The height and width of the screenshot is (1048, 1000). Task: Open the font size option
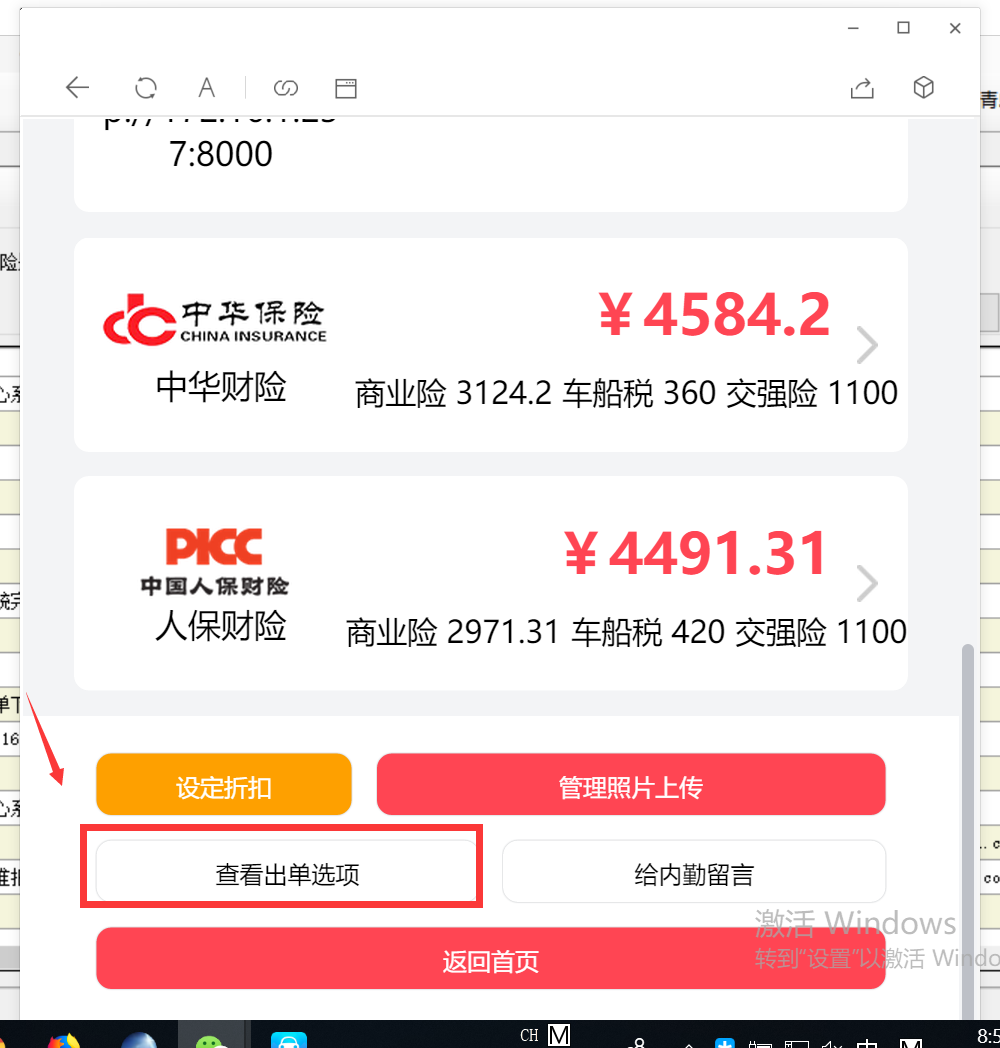point(206,88)
